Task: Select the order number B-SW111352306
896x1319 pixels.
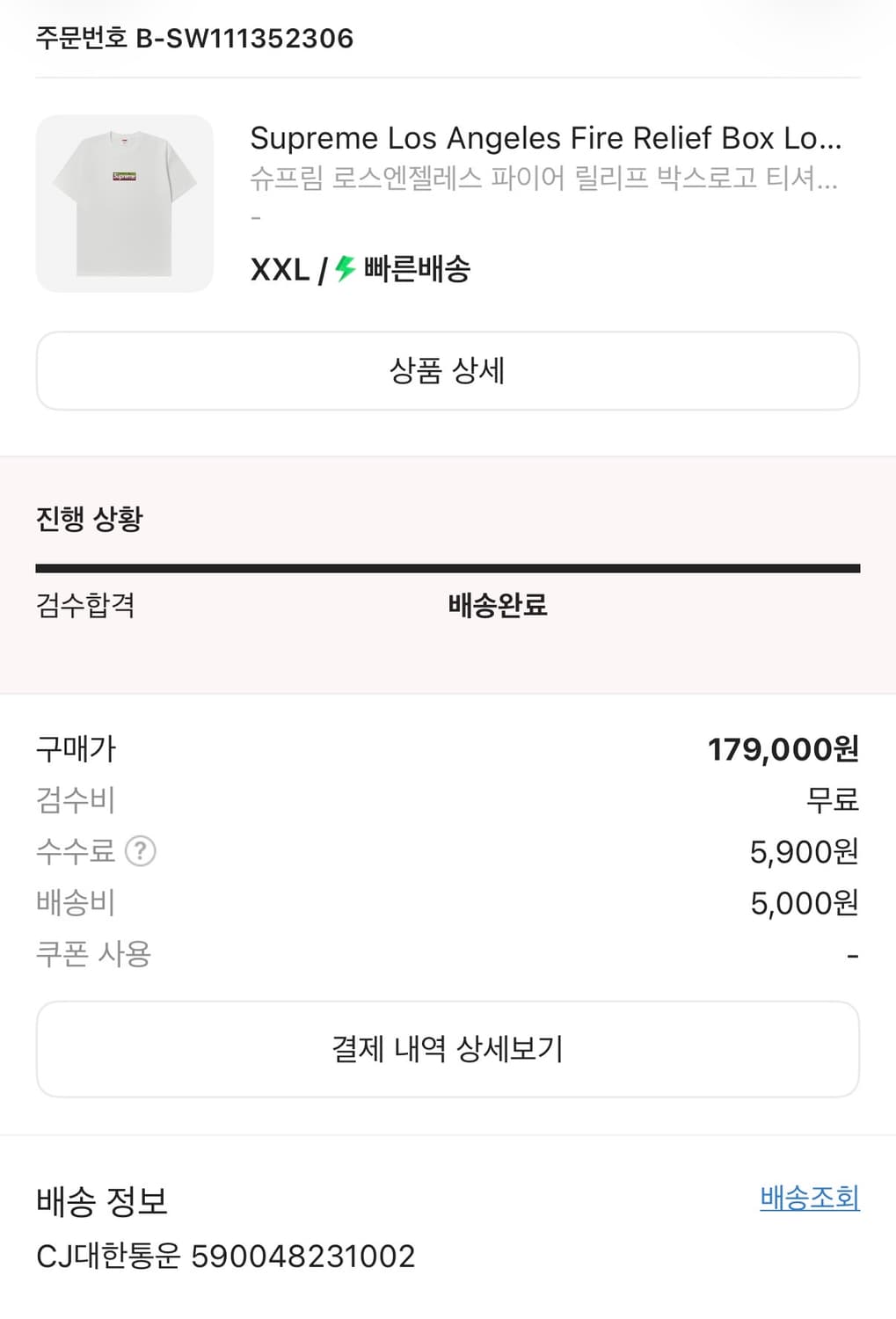Action: pyautogui.click(x=193, y=38)
